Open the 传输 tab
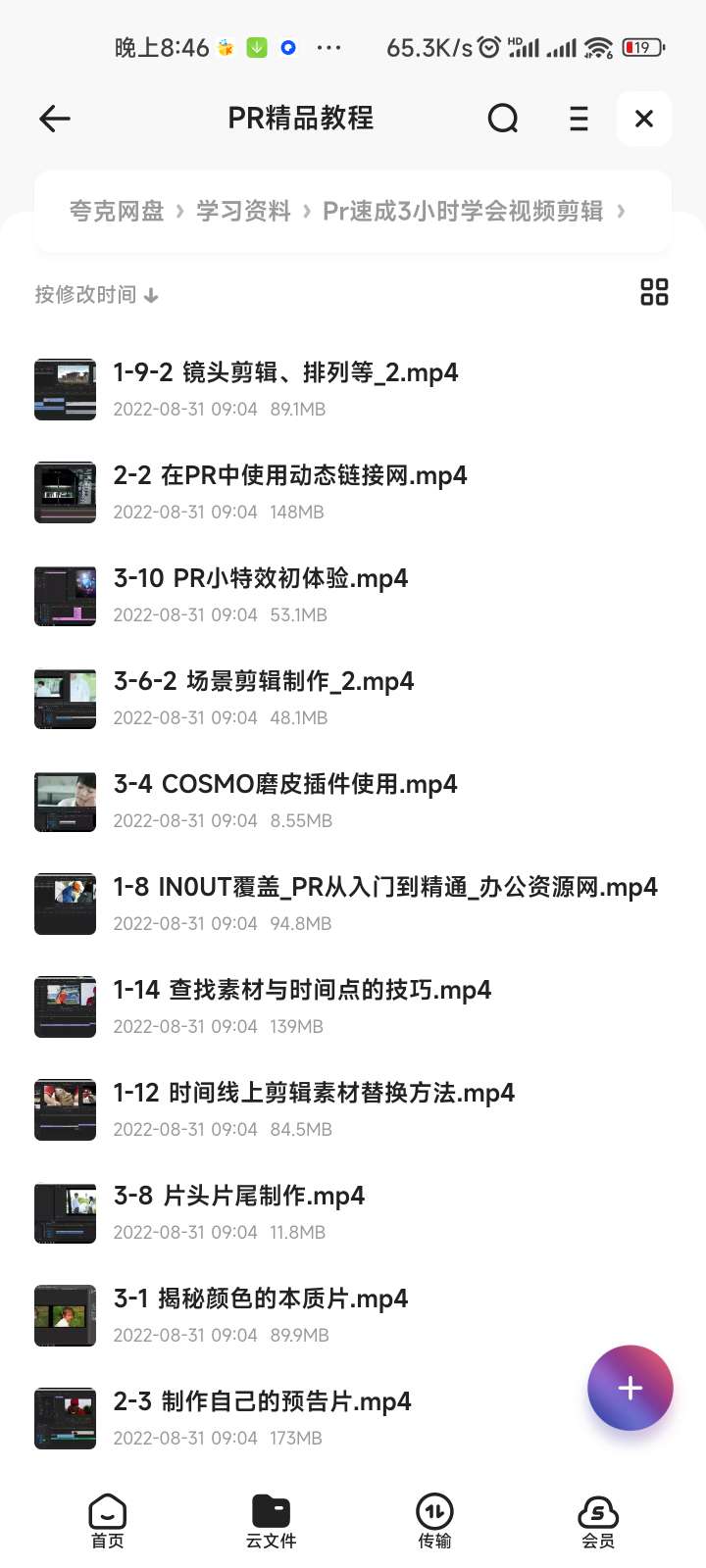The height and width of the screenshot is (1568, 706). click(x=434, y=1521)
